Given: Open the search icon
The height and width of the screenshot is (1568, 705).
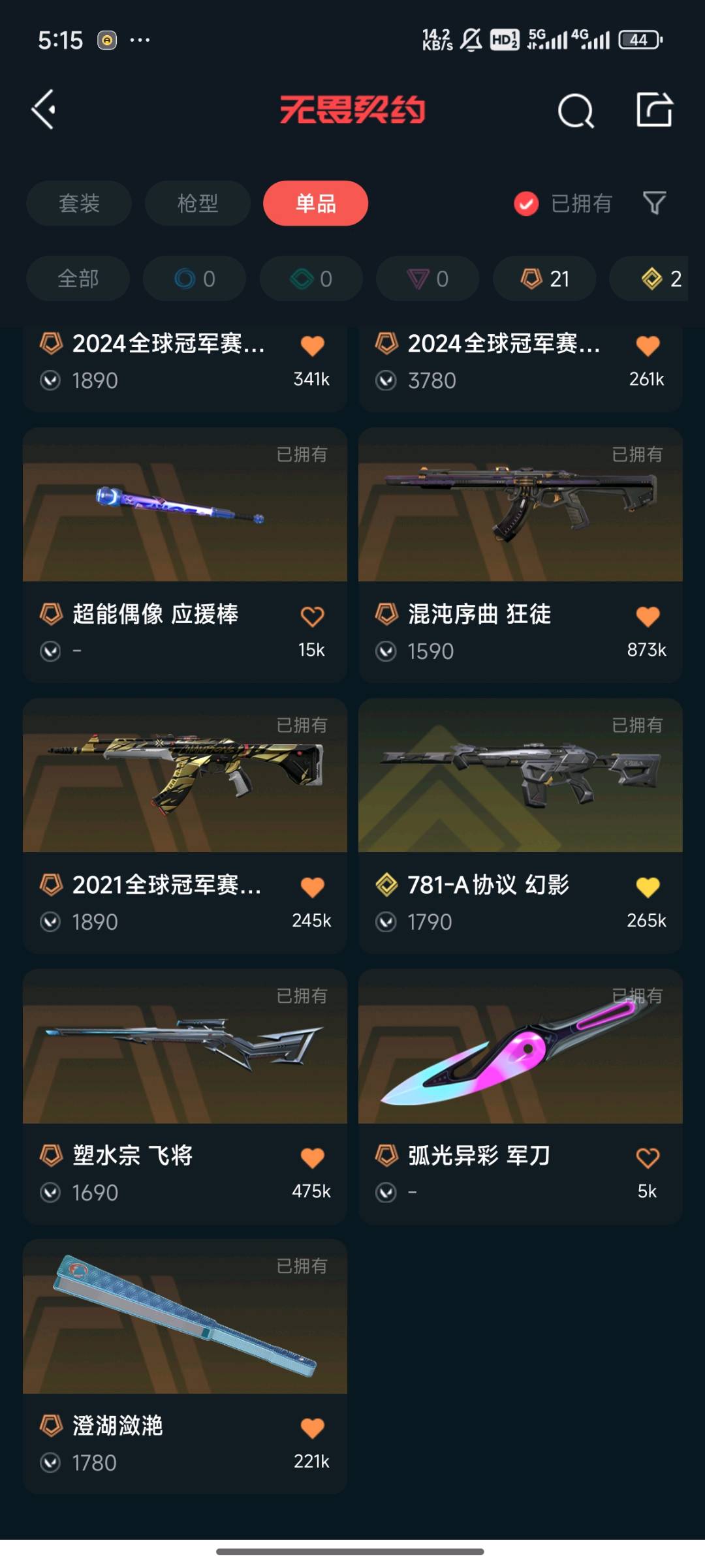Looking at the screenshot, I should (575, 110).
